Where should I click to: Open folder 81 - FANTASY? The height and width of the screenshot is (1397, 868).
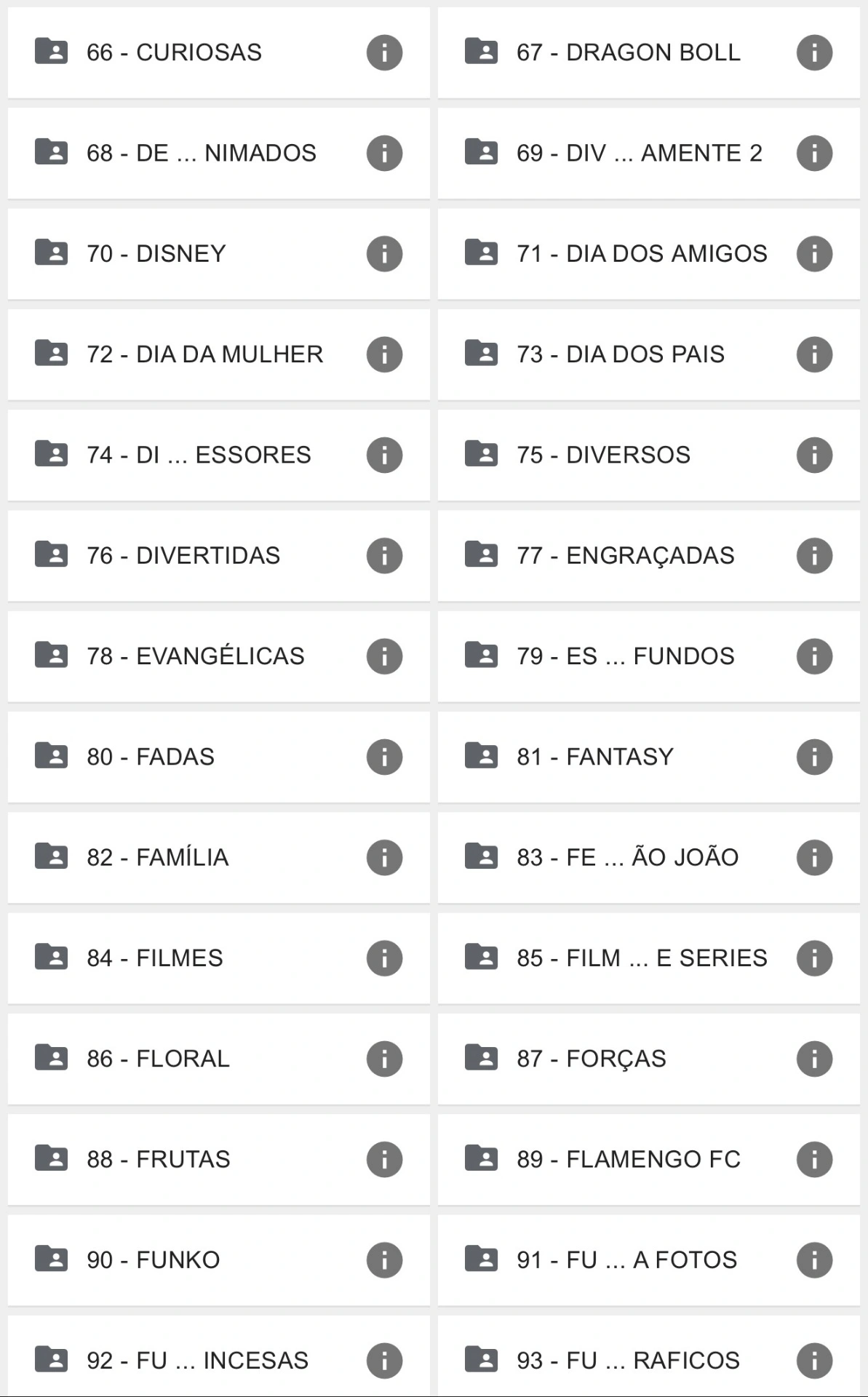click(594, 757)
